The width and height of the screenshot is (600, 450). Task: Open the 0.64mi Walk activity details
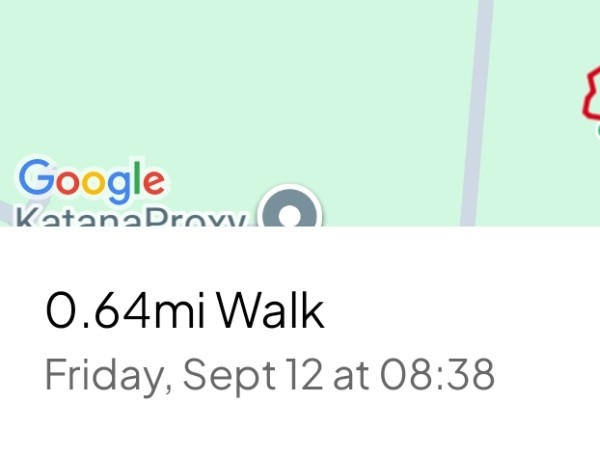(185, 312)
